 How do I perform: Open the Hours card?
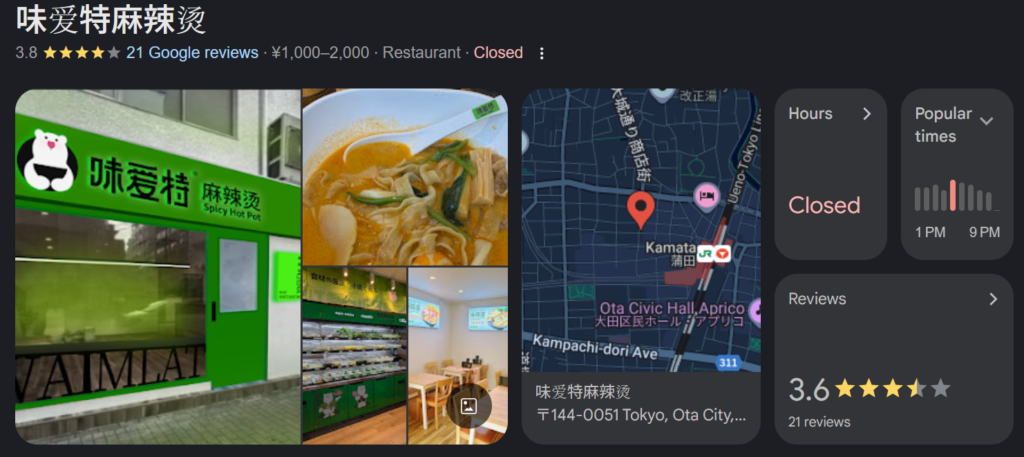click(x=830, y=174)
